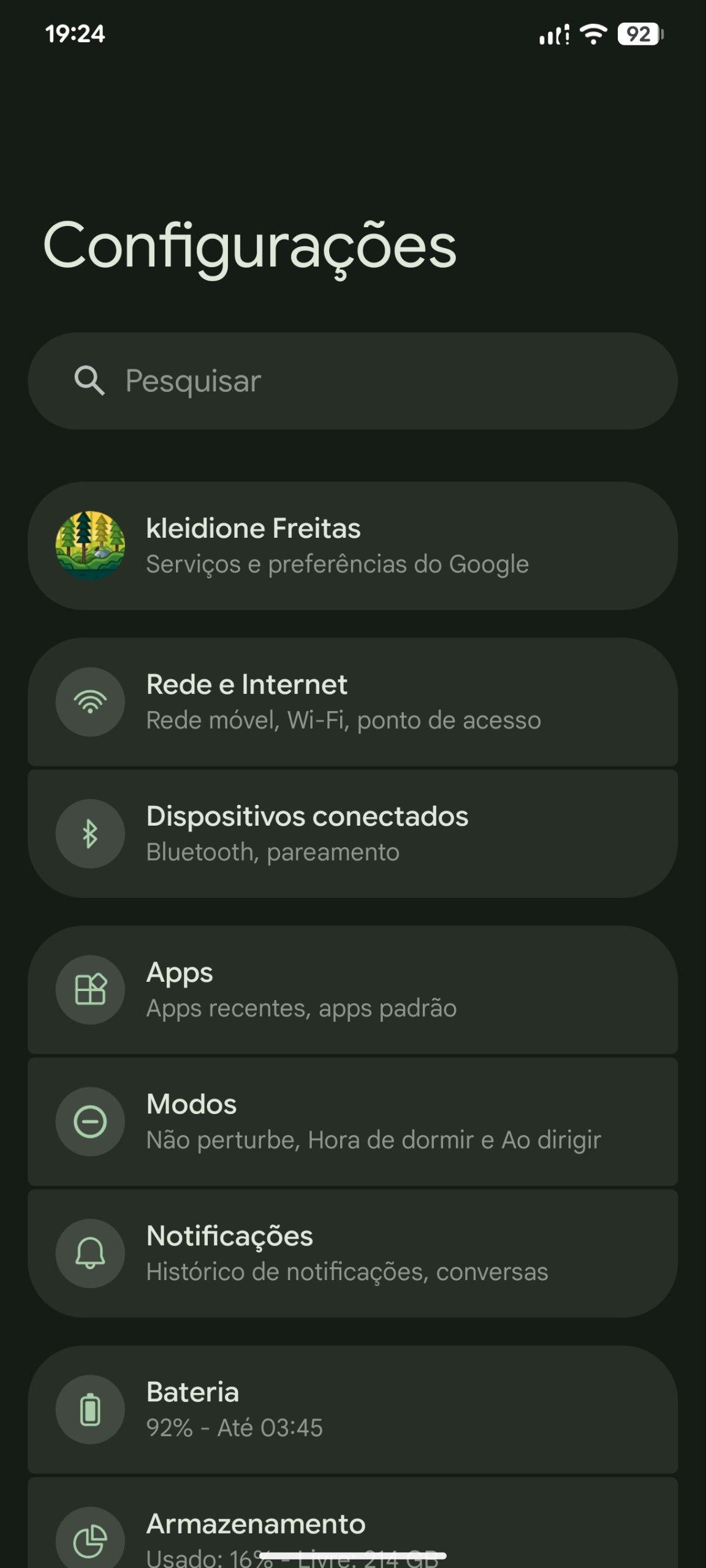Open the Apps settings row
706x1568 pixels.
click(x=352, y=990)
